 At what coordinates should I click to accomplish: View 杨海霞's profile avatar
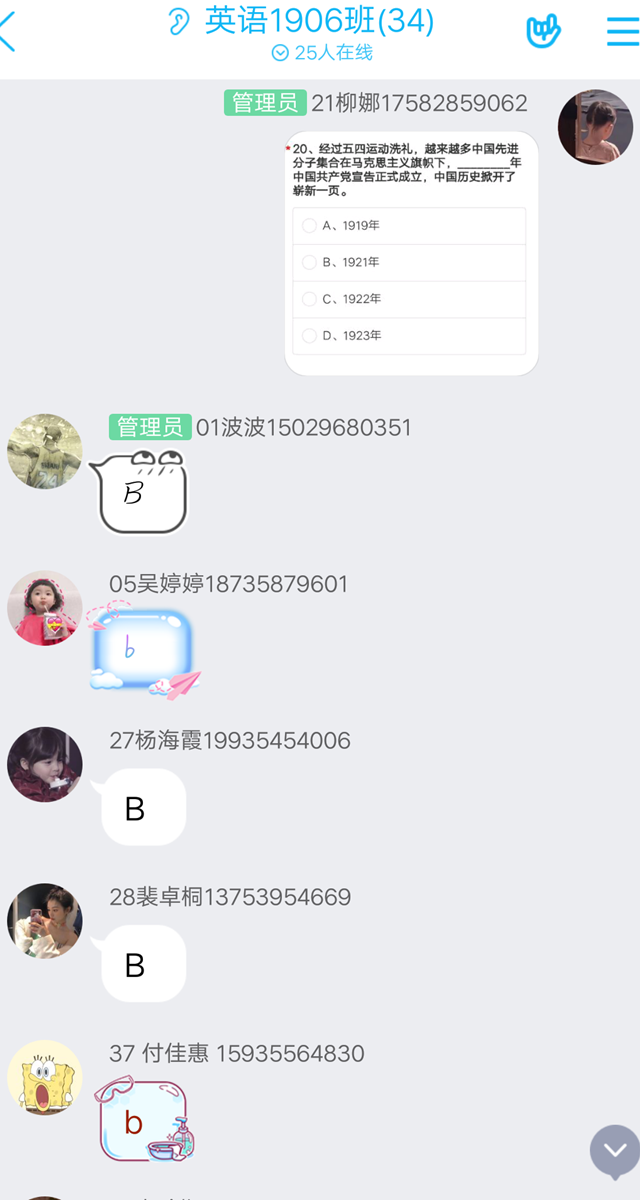45,764
